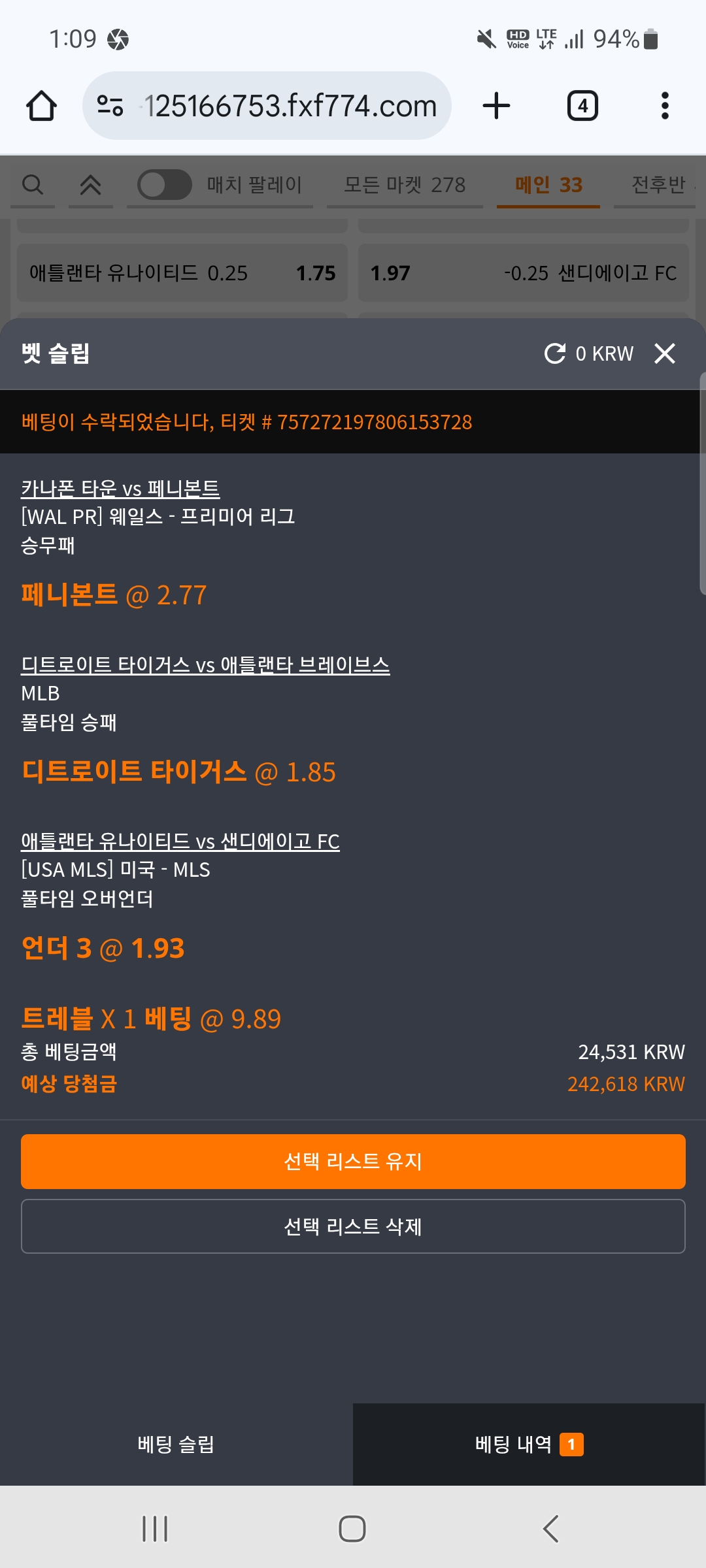Viewport: 706px width, 1568px height.
Task: Open the recent apps view
Action: [x=155, y=1529]
